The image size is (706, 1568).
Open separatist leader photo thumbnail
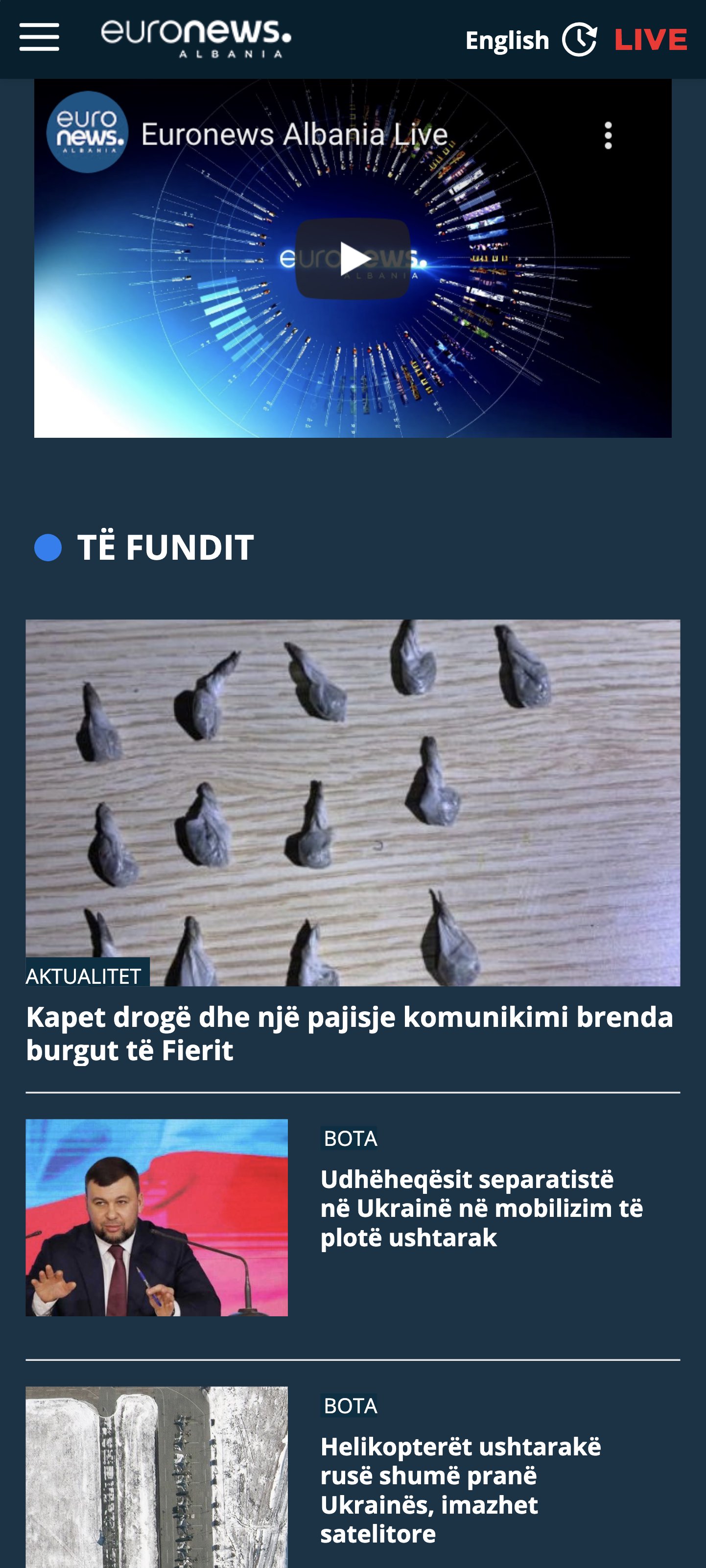point(156,1217)
